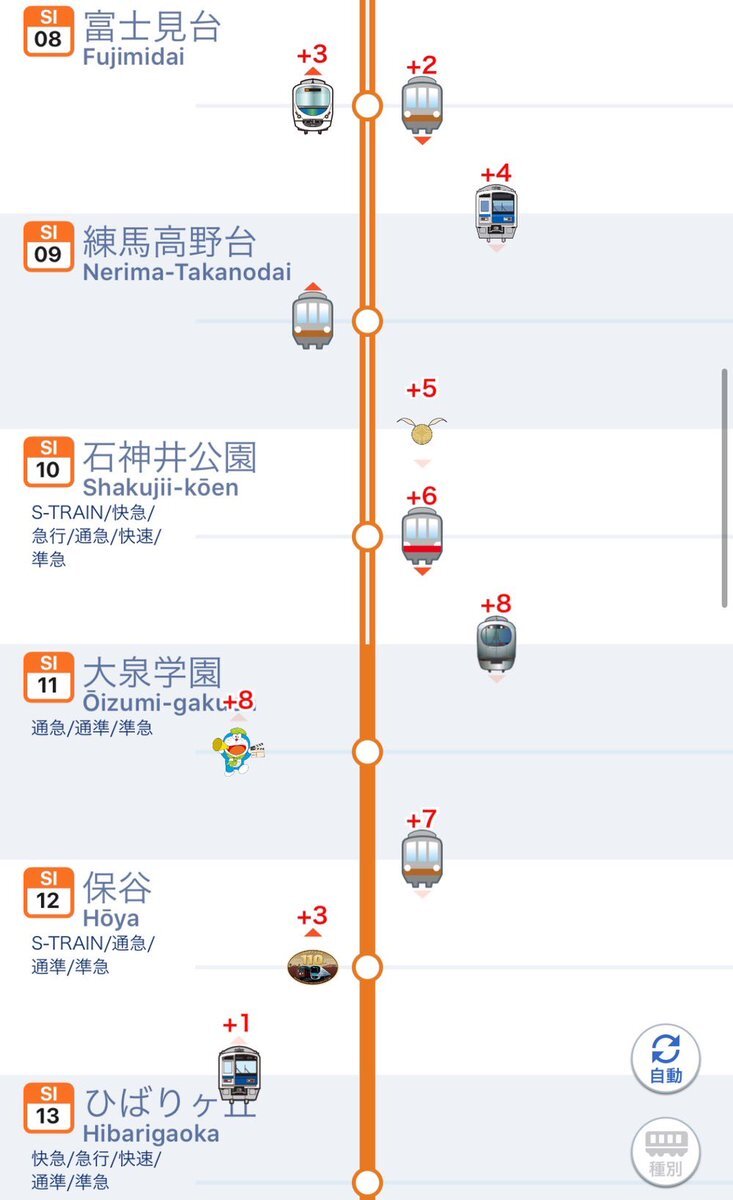Open the white train +3 at Fujimidai

tap(312, 105)
